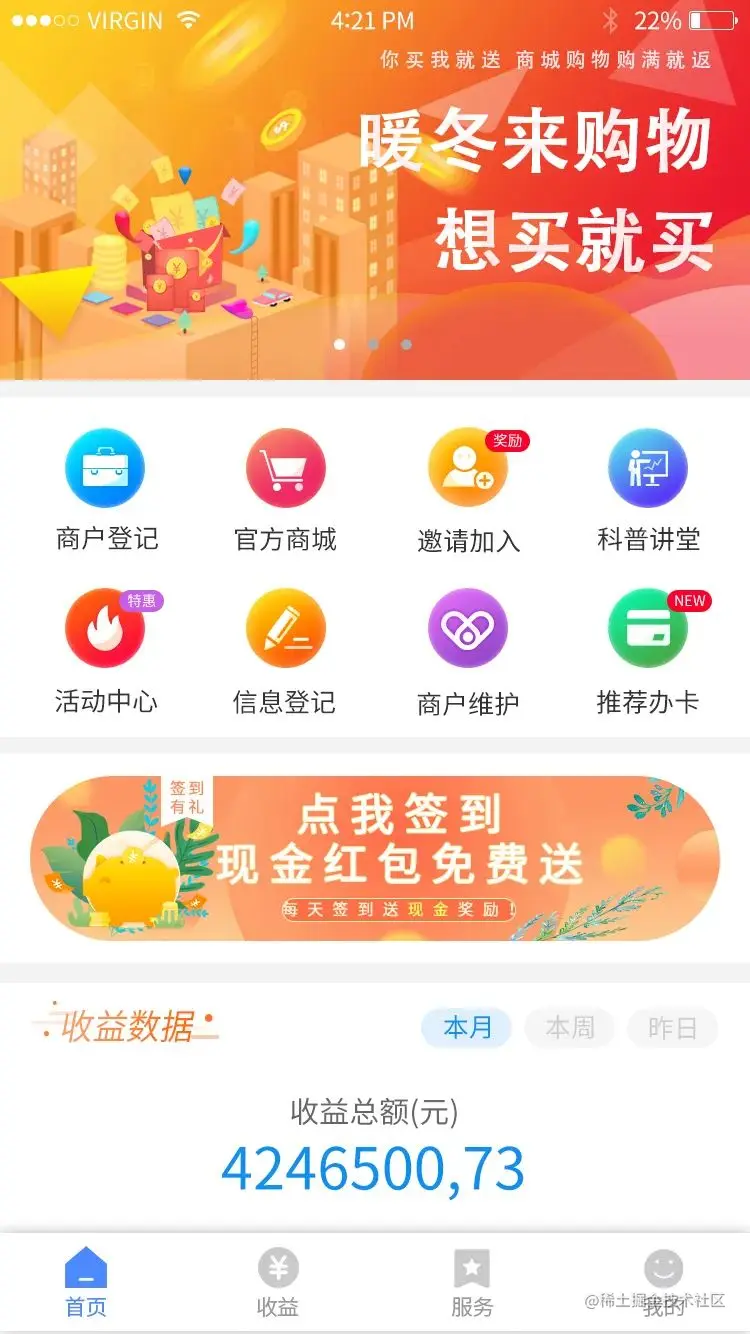Open 活动中心 activity center

click(x=105, y=628)
